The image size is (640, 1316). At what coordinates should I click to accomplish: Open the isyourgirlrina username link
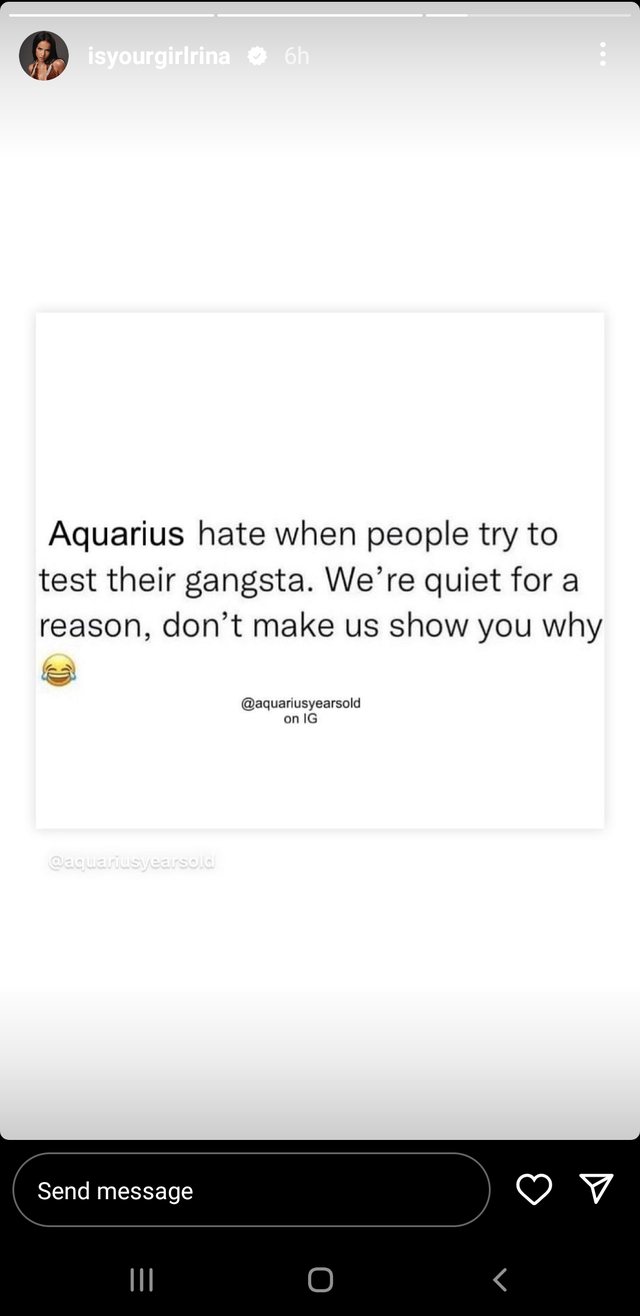pos(159,56)
